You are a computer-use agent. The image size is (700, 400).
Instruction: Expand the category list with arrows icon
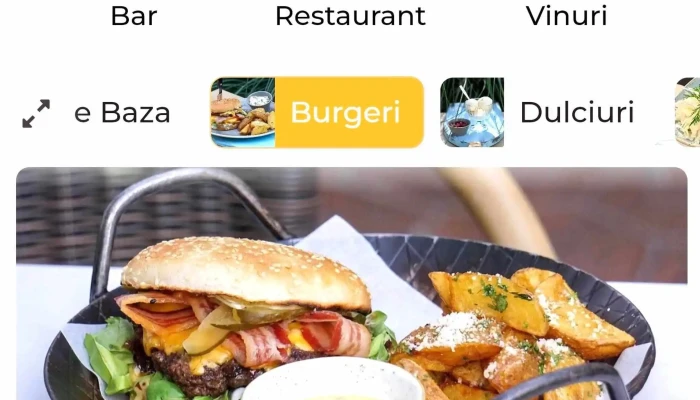36,113
